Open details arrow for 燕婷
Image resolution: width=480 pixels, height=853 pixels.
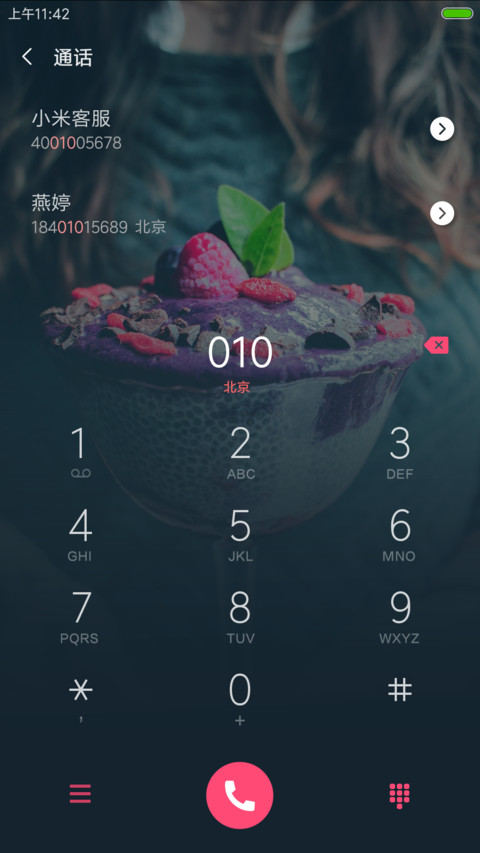tap(442, 213)
